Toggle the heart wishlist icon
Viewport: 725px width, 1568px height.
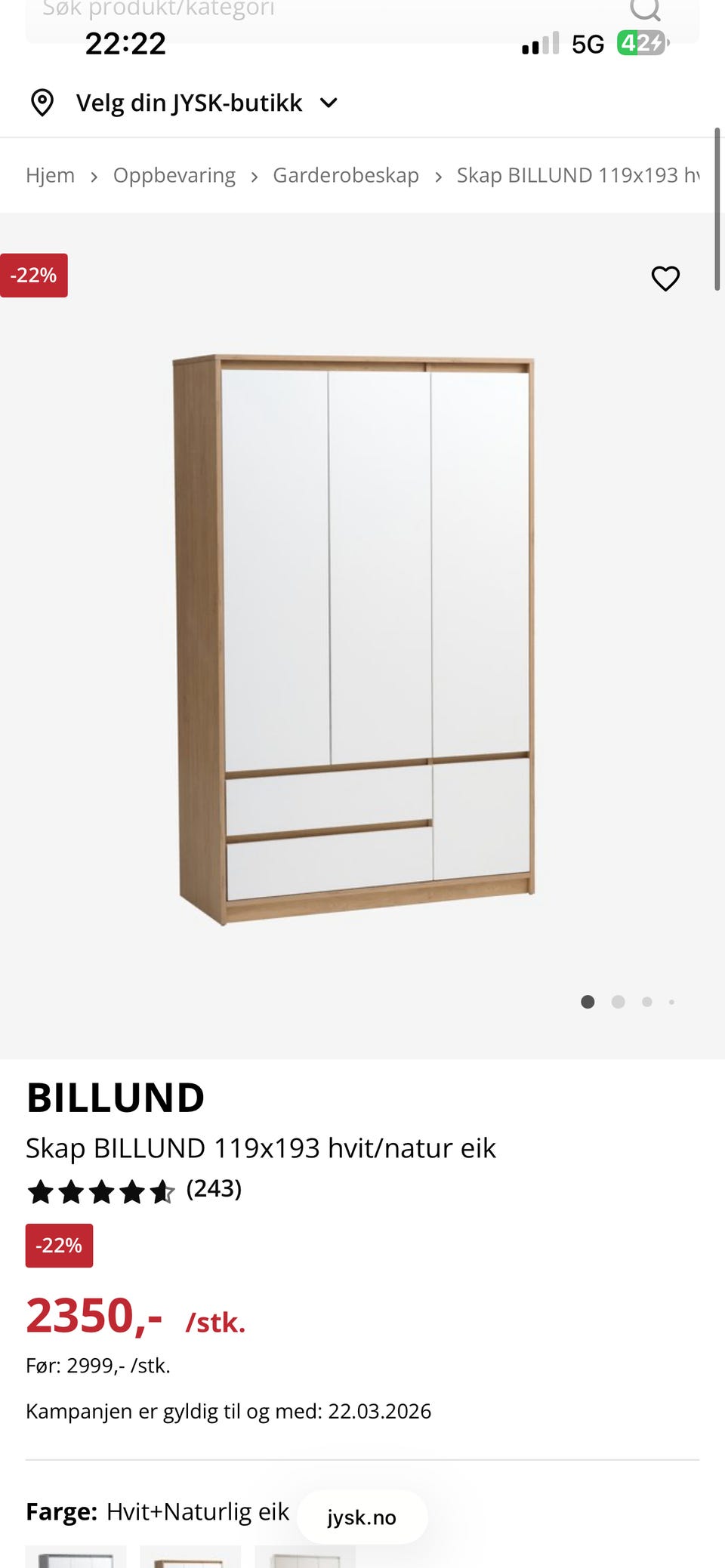coord(665,279)
